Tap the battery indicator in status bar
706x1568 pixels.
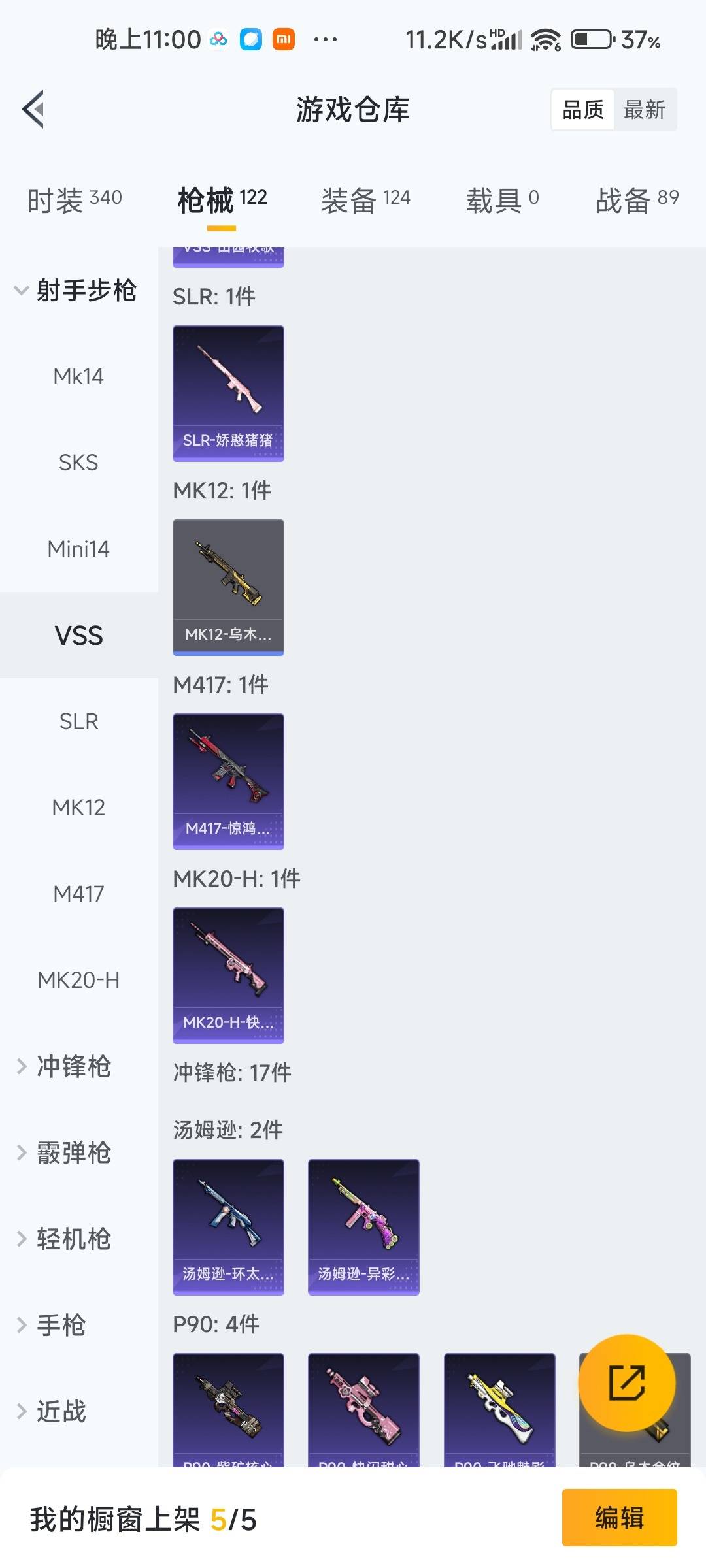[x=592, y=39]
